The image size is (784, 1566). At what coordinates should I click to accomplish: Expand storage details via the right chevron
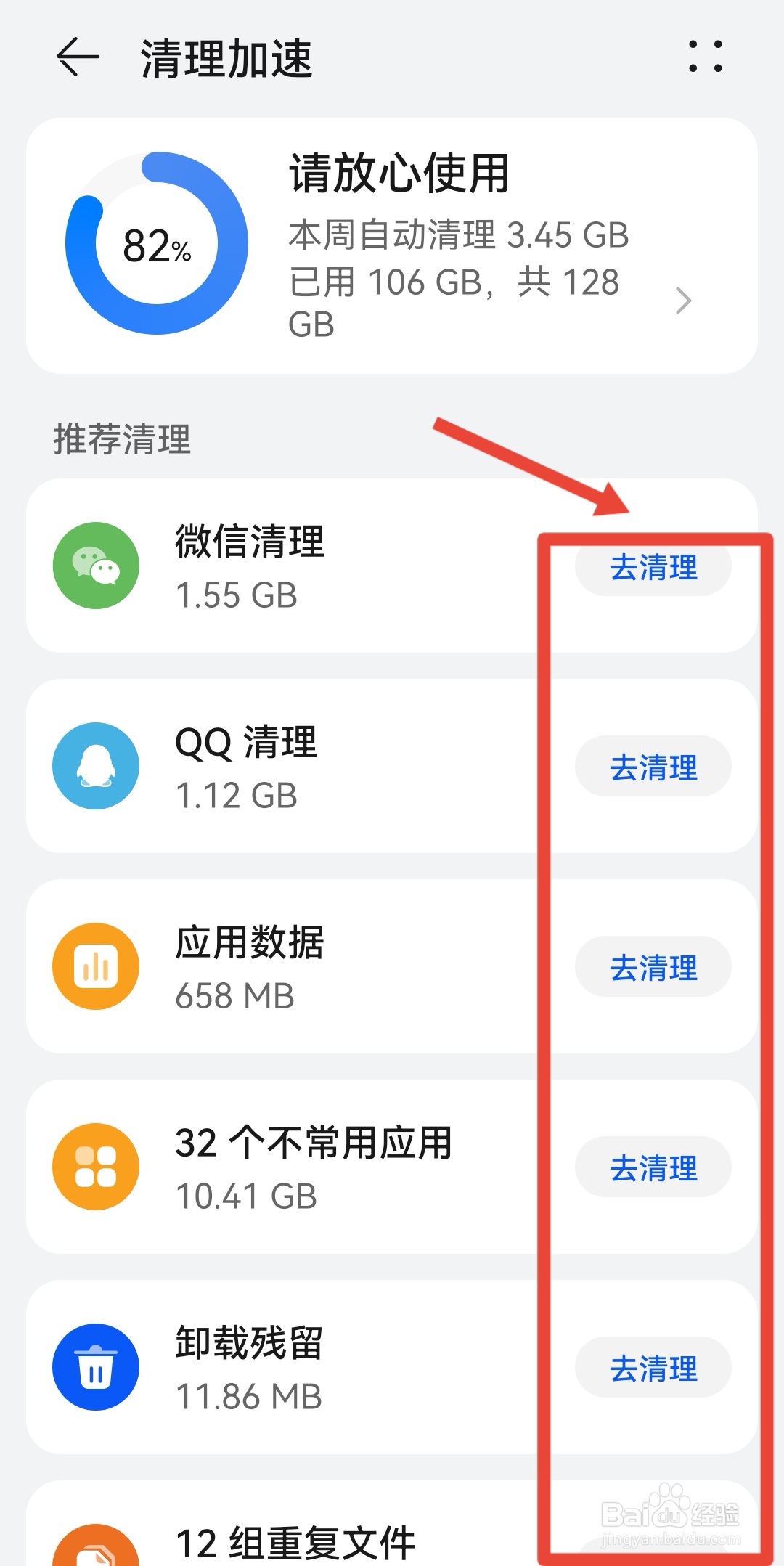point(682,301)
